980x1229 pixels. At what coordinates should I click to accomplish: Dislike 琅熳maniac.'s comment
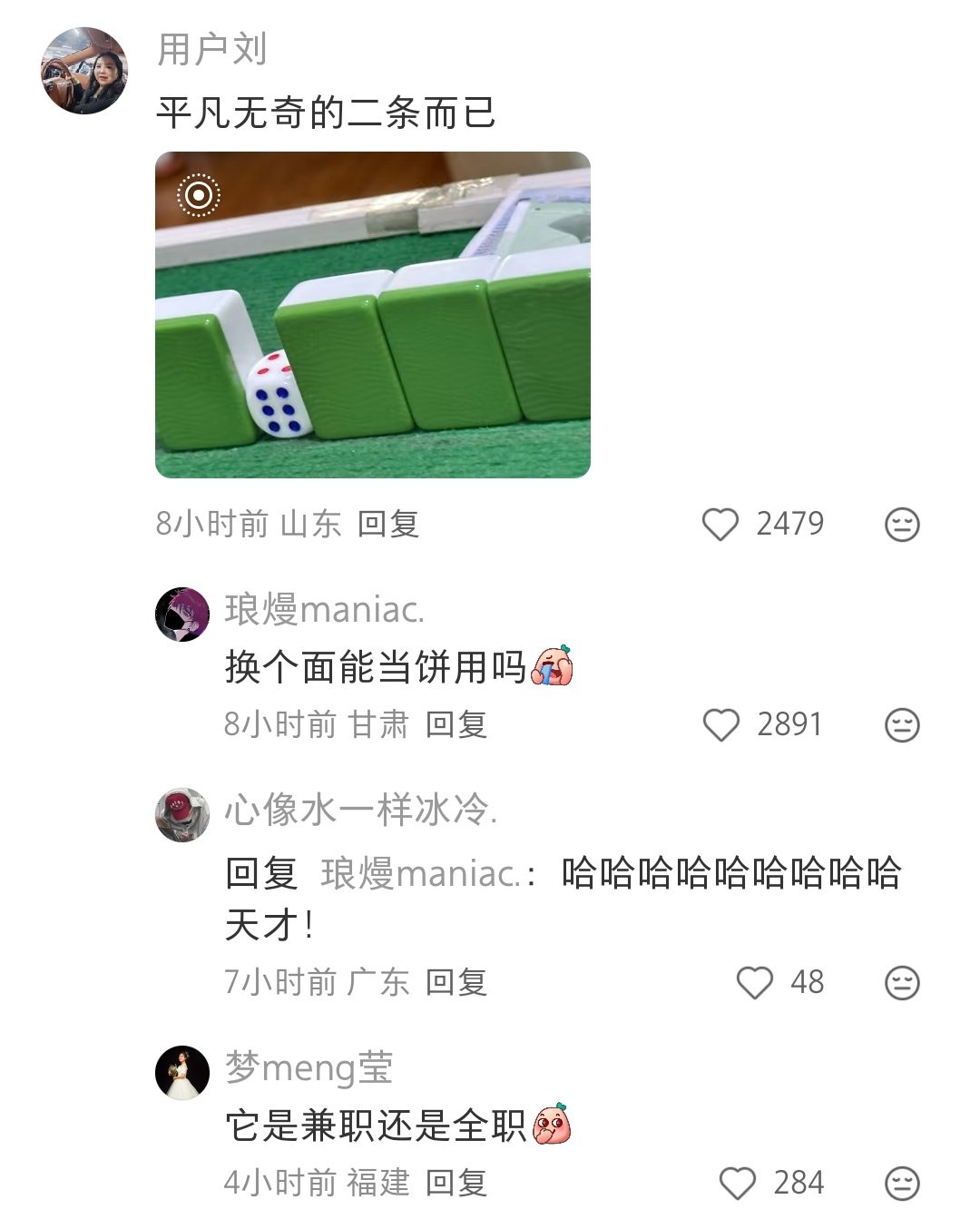902,725
